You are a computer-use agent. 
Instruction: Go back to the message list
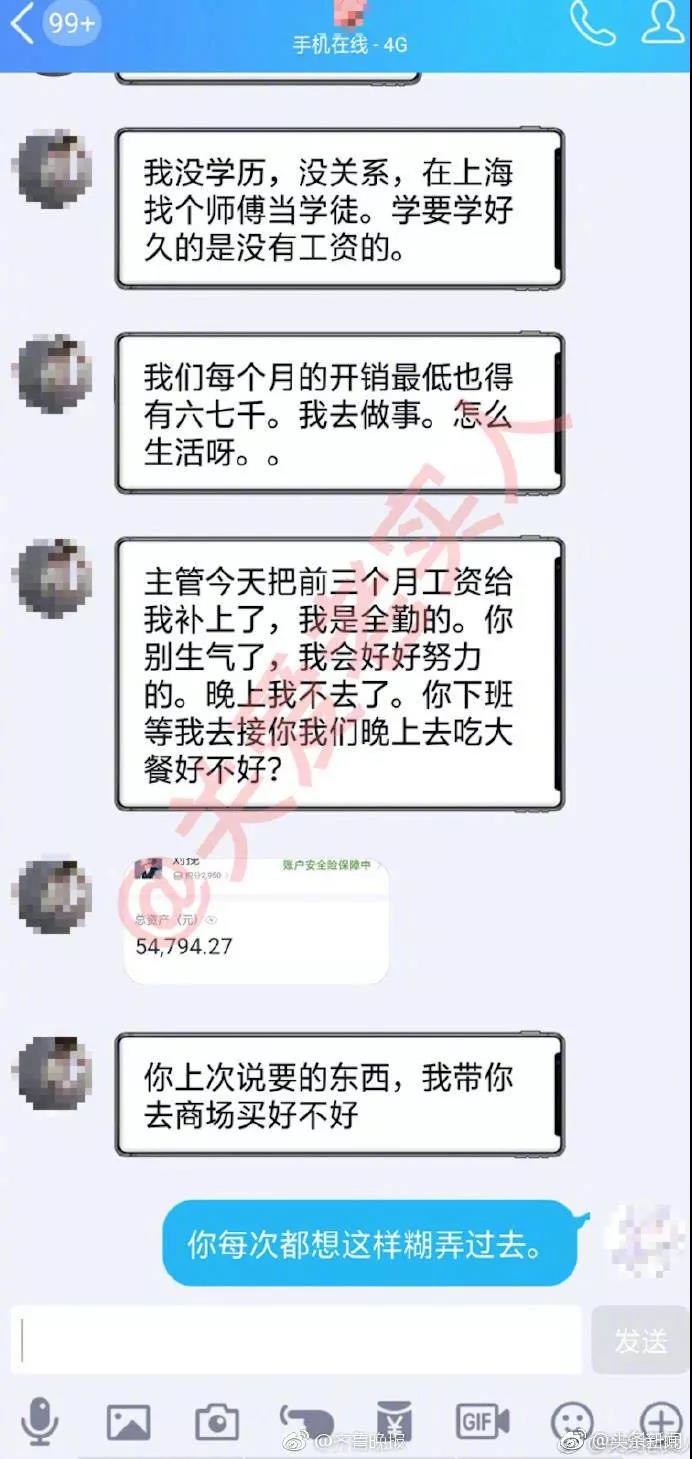pyautogui.click(x=24, y=24)
